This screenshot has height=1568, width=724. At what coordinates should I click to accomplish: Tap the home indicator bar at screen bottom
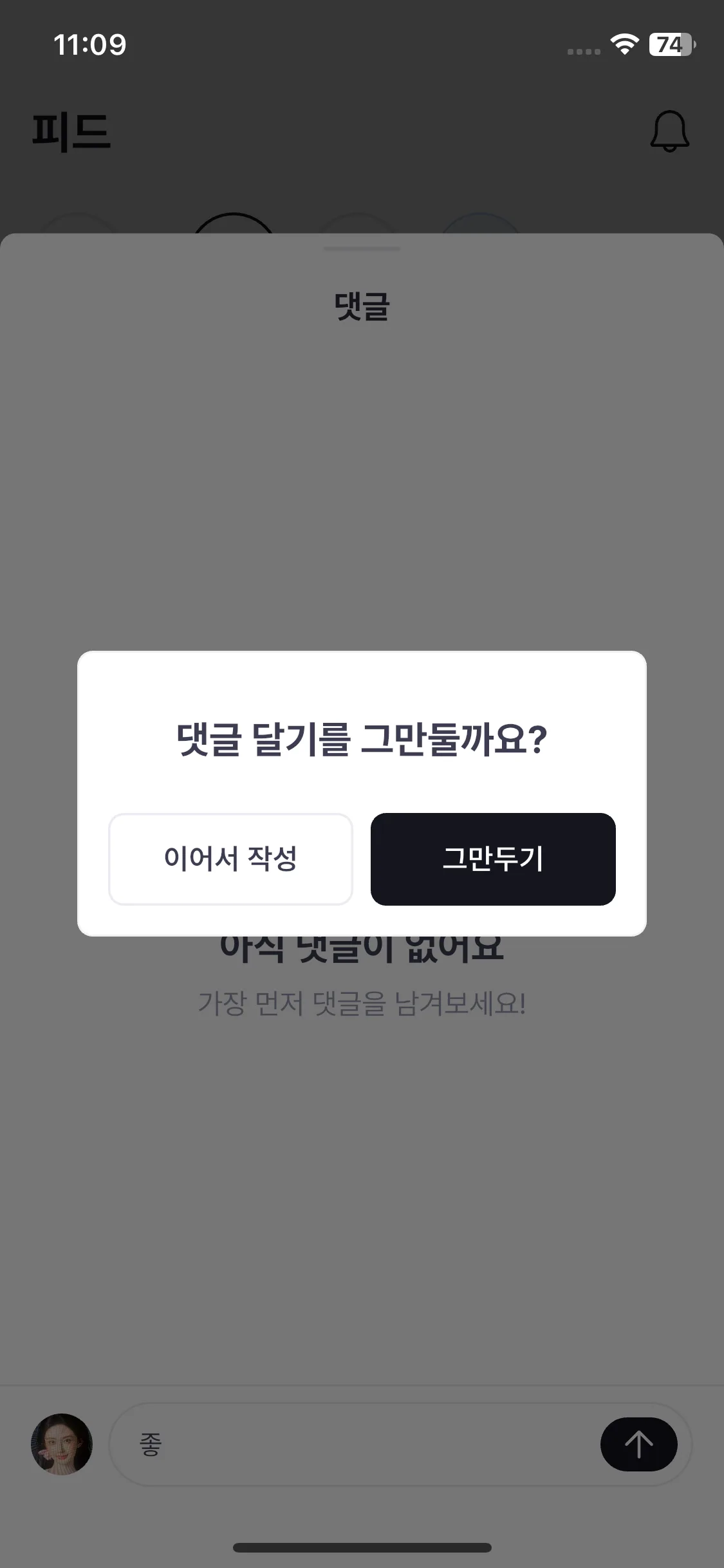click(362, 1549)
